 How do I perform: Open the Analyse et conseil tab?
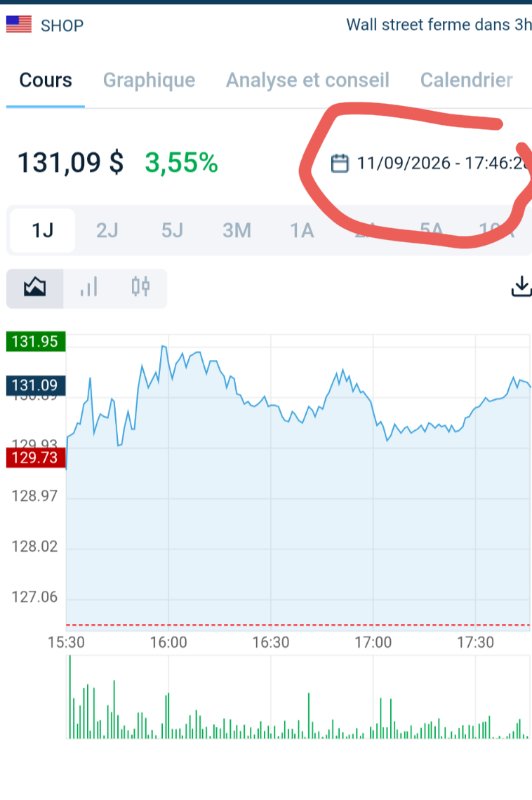coord(308,80)
